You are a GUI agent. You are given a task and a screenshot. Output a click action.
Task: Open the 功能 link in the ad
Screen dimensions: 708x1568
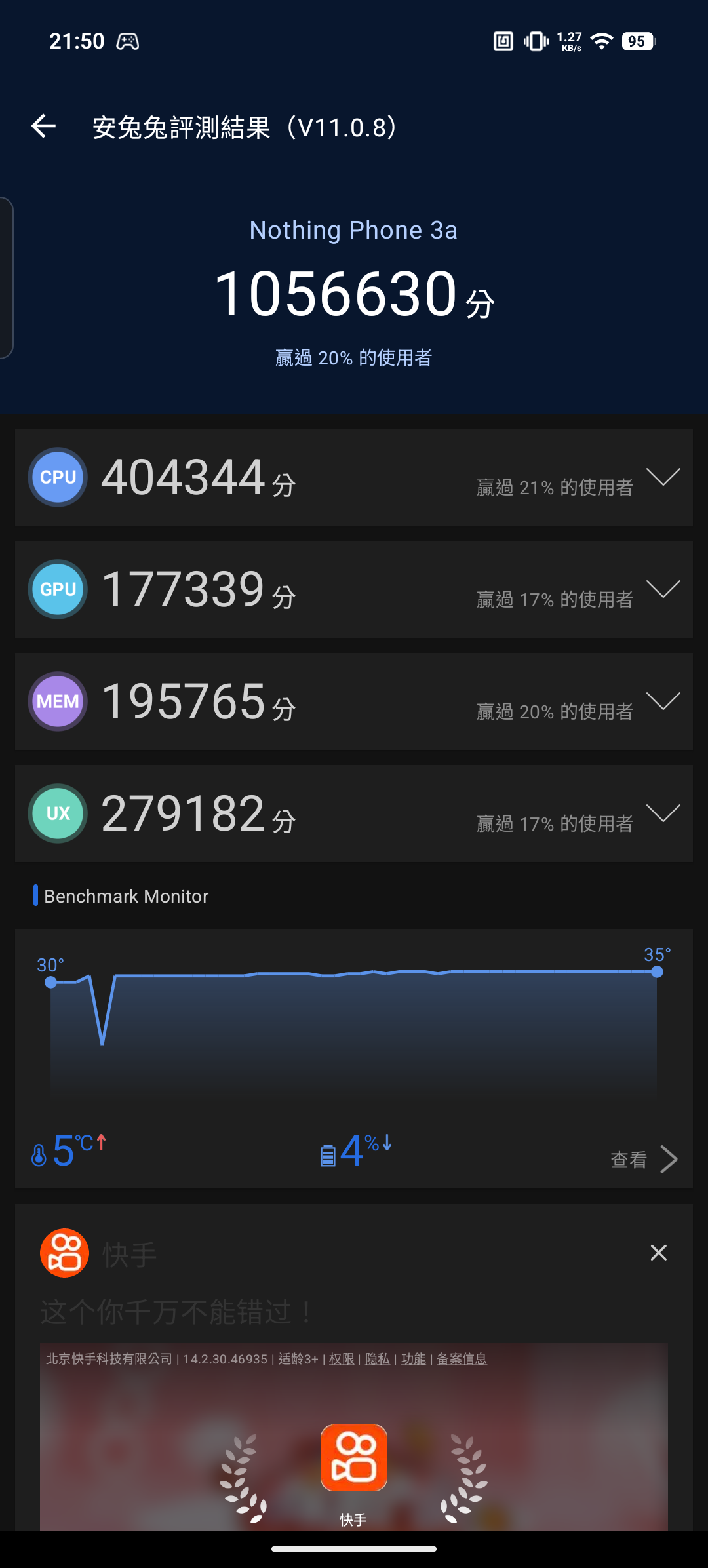click(413, 1359)
